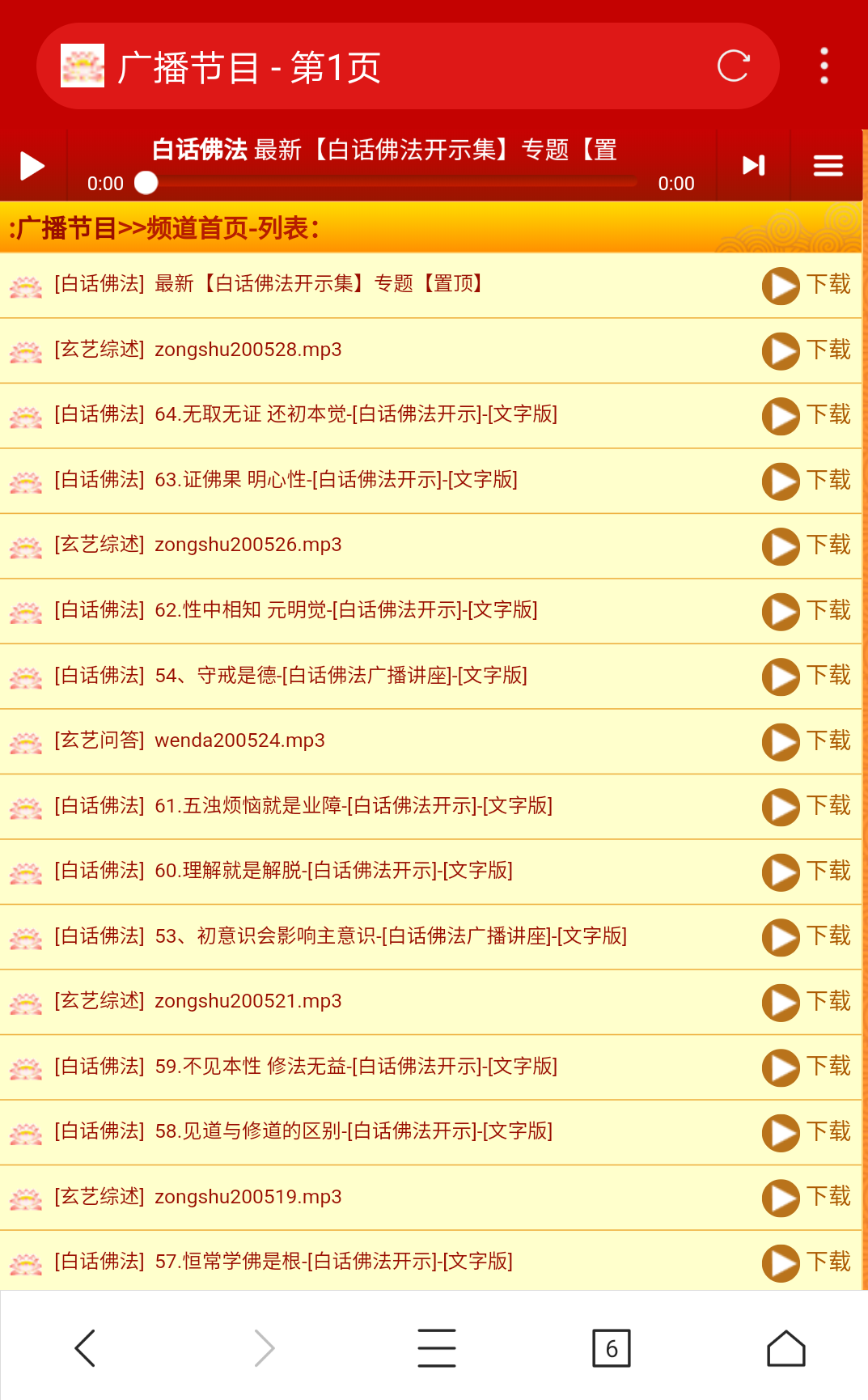Go back with the browser back arrow
The width and height of the screenshot is (868, 1400).
click(x=86, y=1348)
